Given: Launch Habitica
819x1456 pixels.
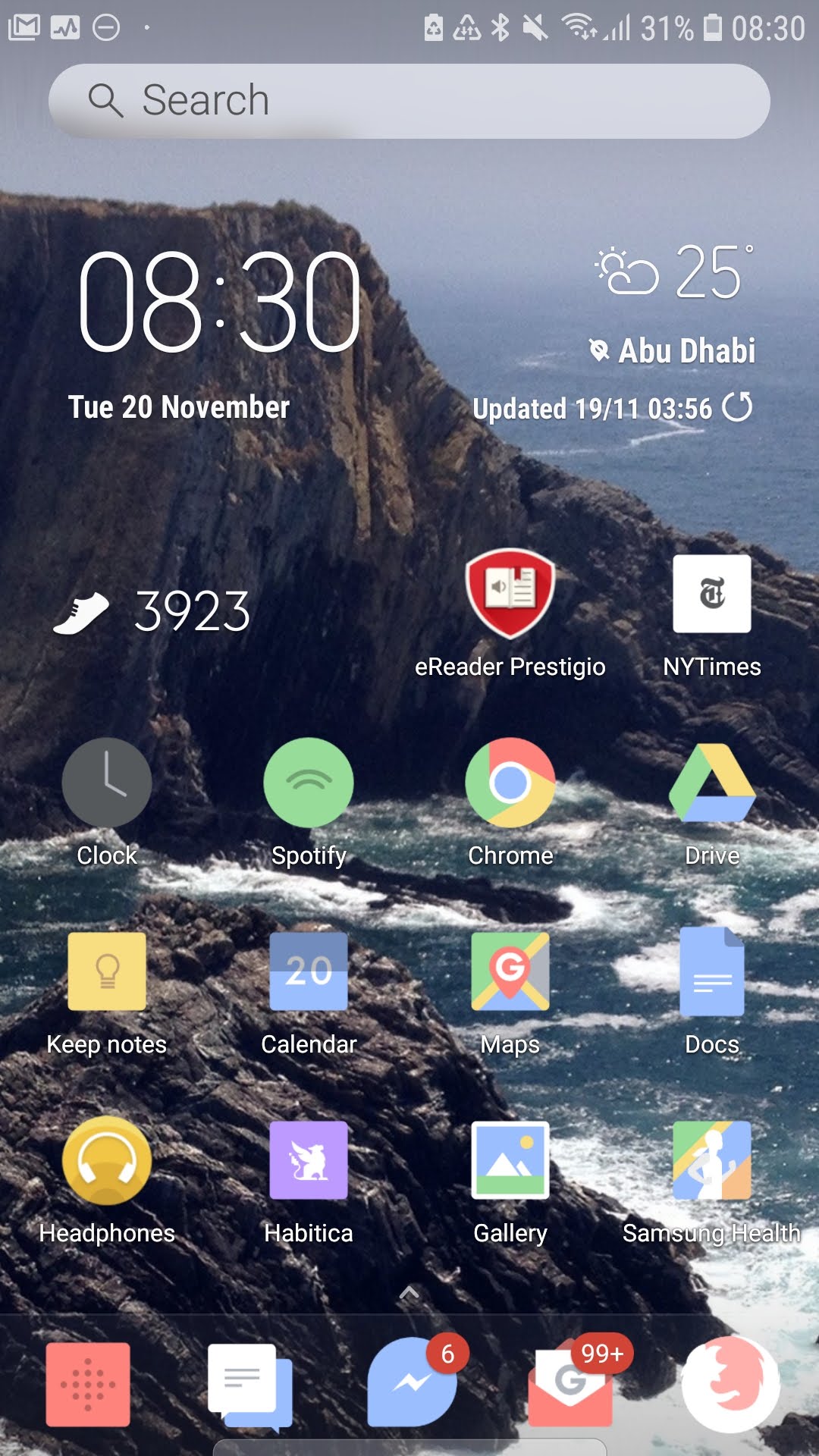Looking at the screenshot, I should pos(309,1160).
